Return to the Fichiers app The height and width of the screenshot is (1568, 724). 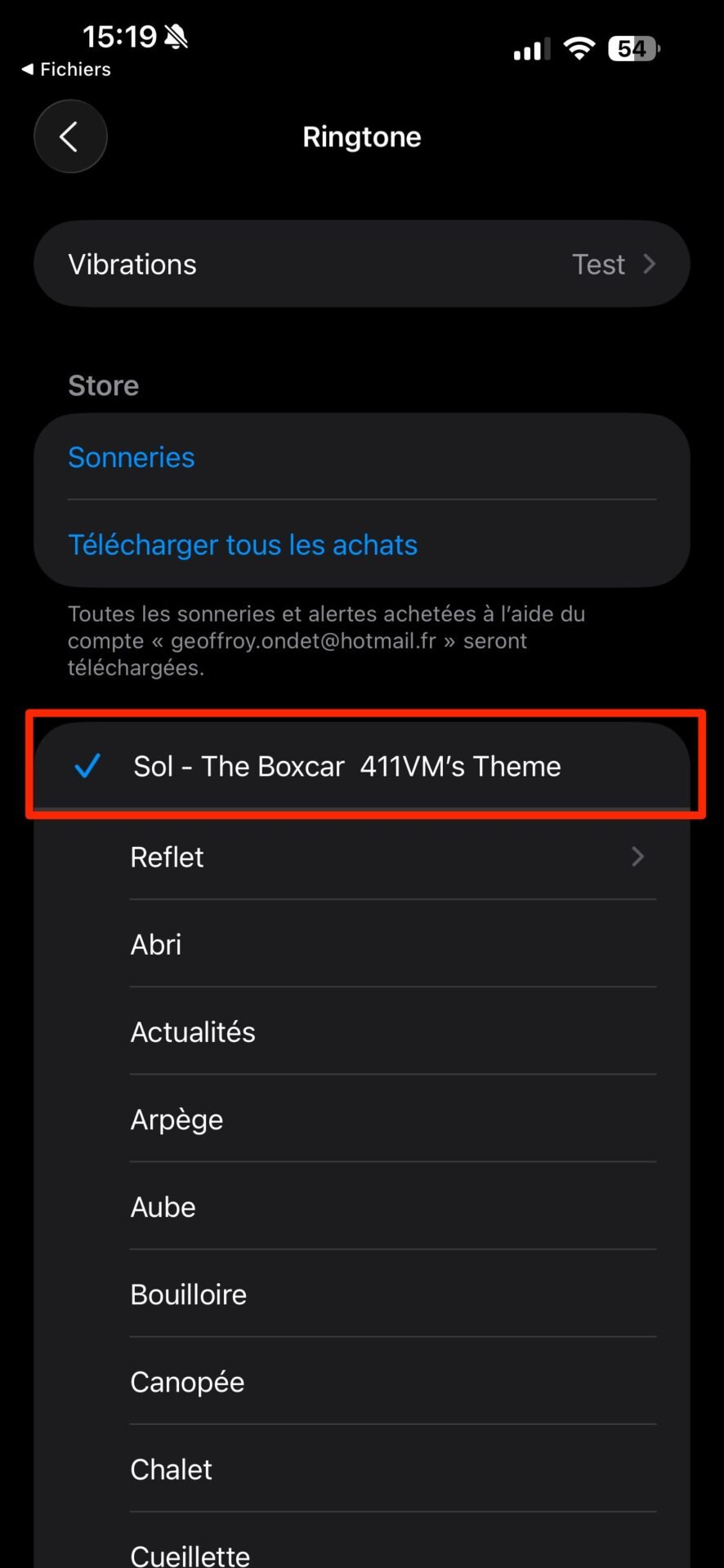tap(66, 69)
